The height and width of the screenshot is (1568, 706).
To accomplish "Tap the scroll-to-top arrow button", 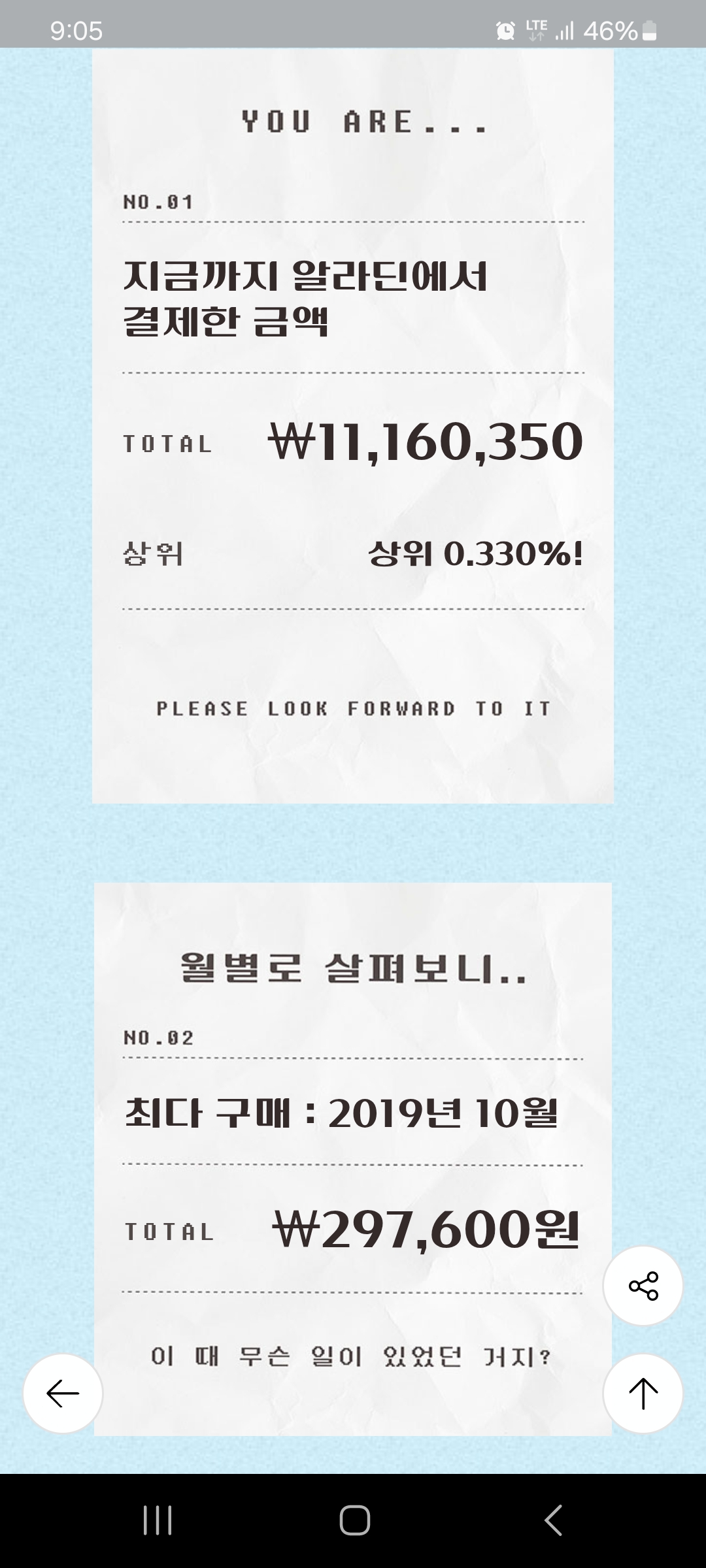I will point(643,1394).
